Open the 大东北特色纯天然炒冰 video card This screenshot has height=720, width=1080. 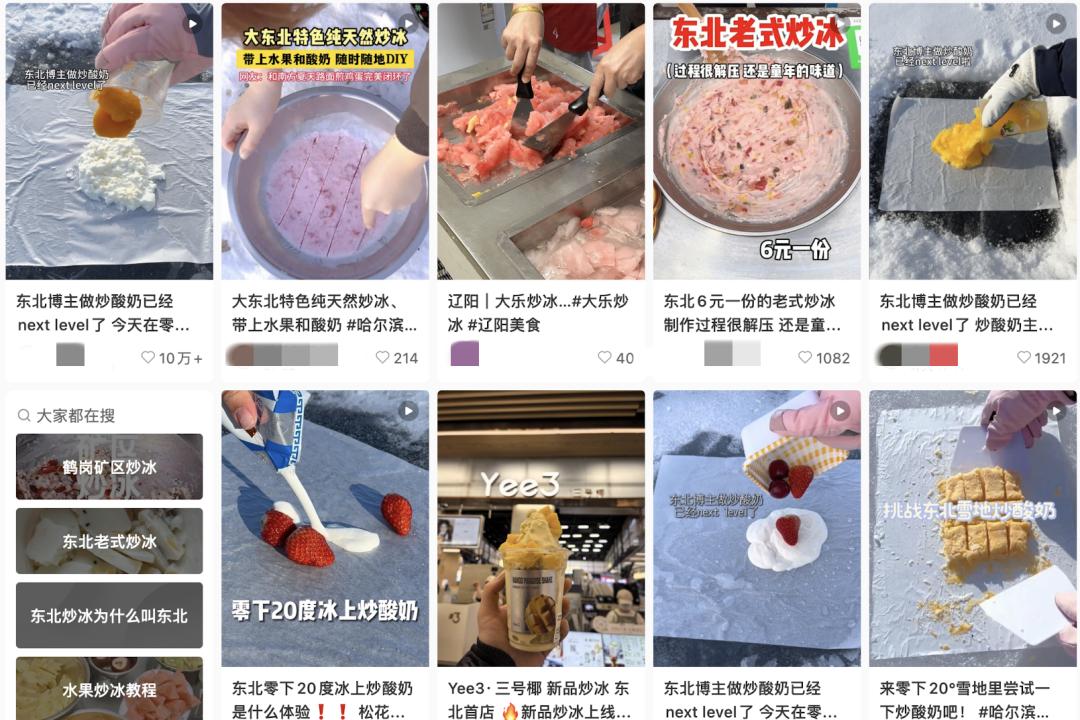click(x=325, y=141)
